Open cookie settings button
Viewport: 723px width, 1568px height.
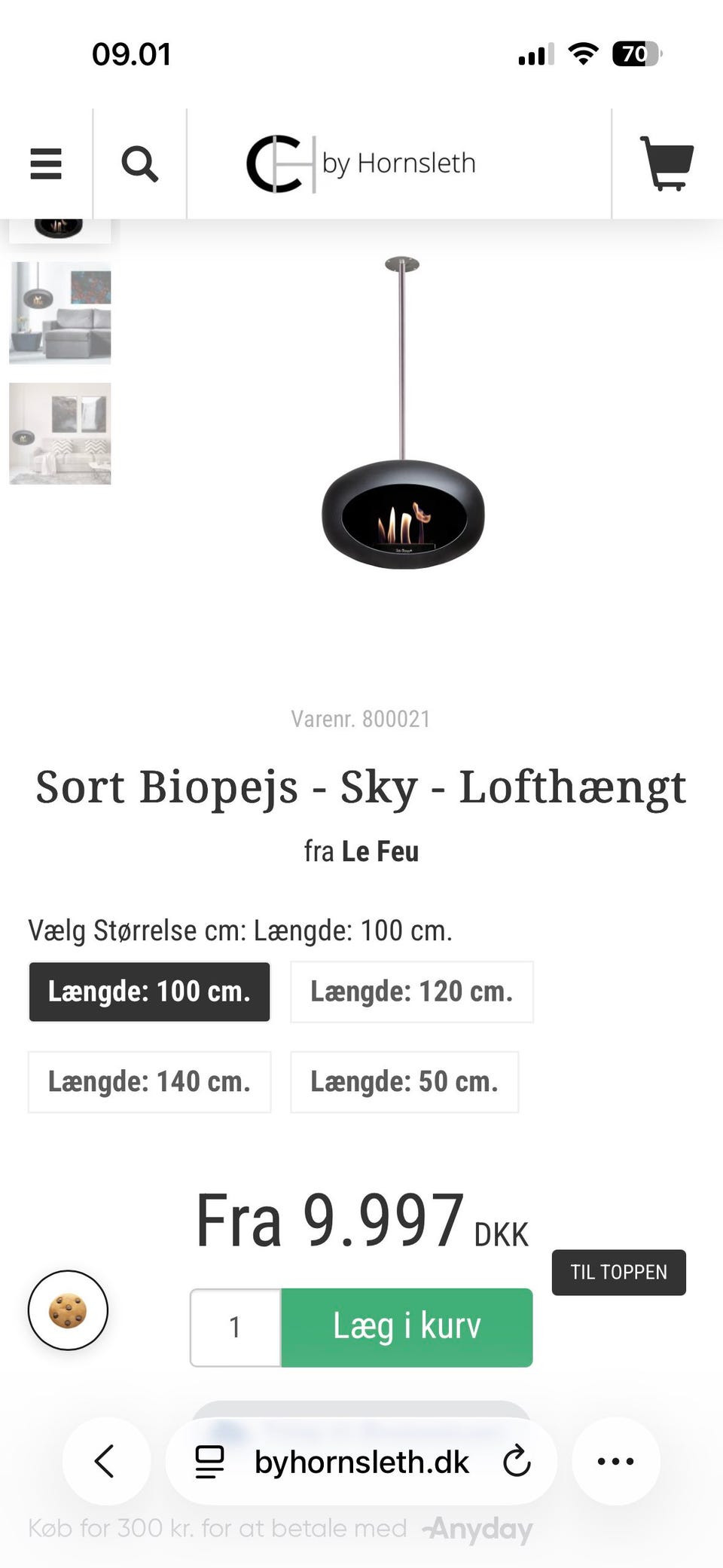(x=68, y=1310)
